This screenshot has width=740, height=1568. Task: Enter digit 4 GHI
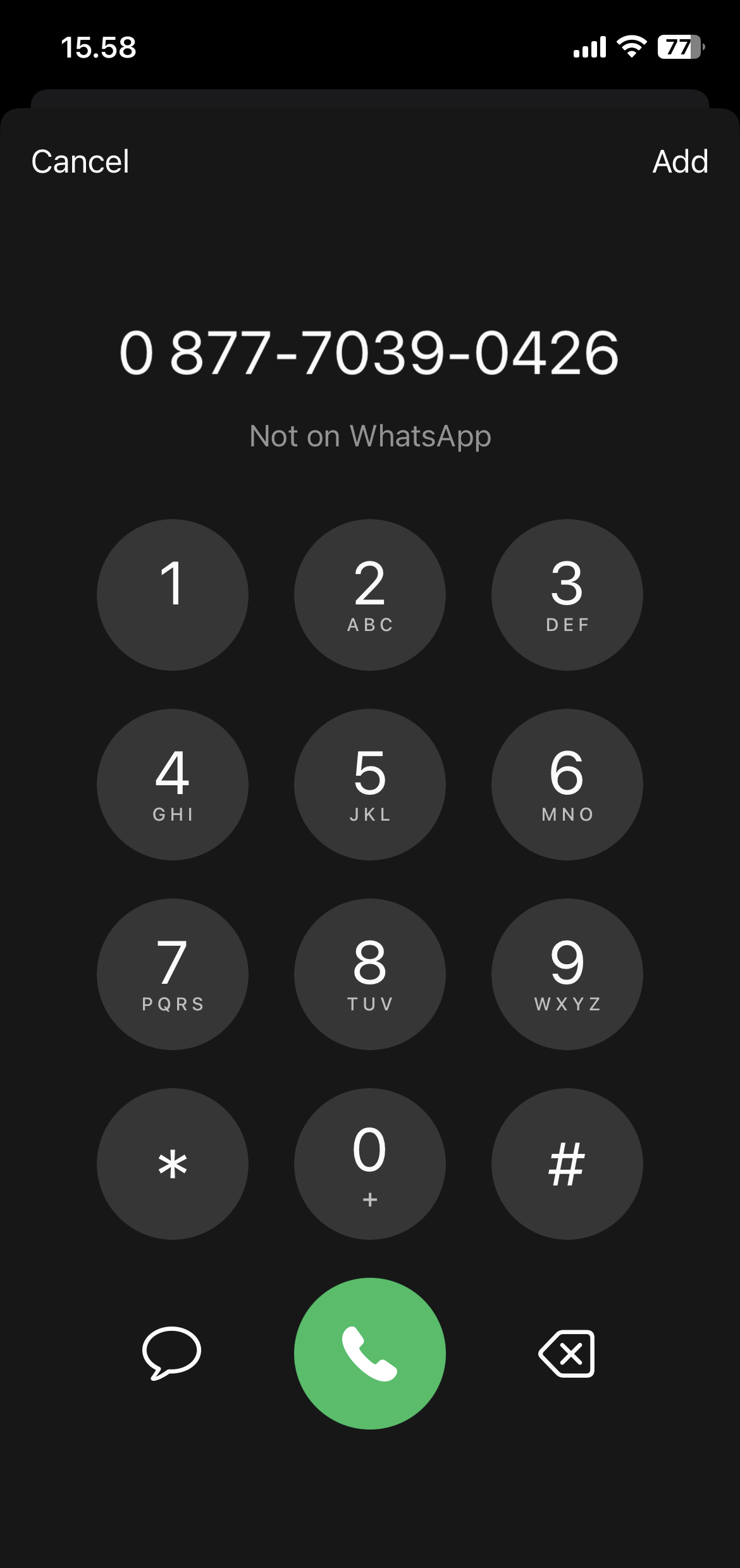[x=172, y=784]
